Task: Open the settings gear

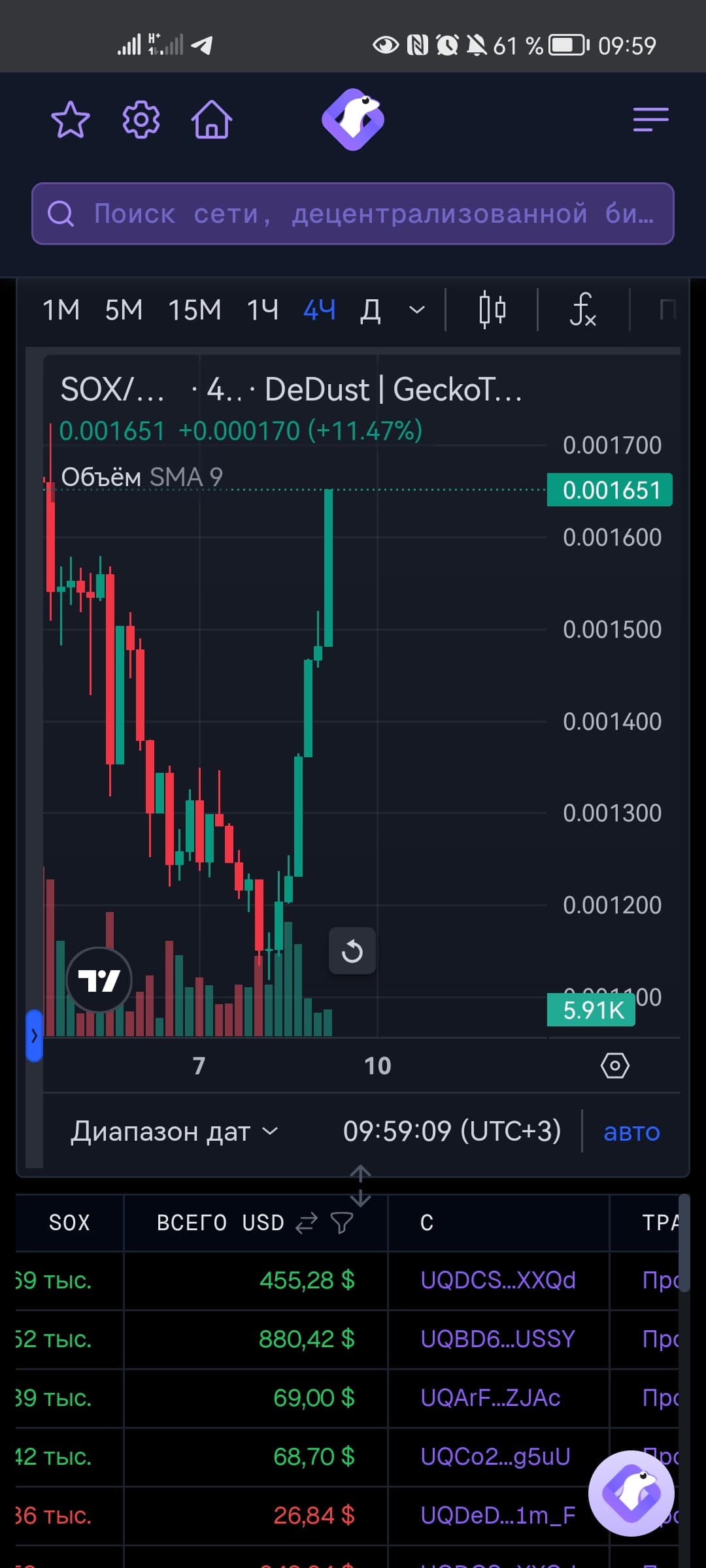Action: pyautogui.click(x=141, y=120)
